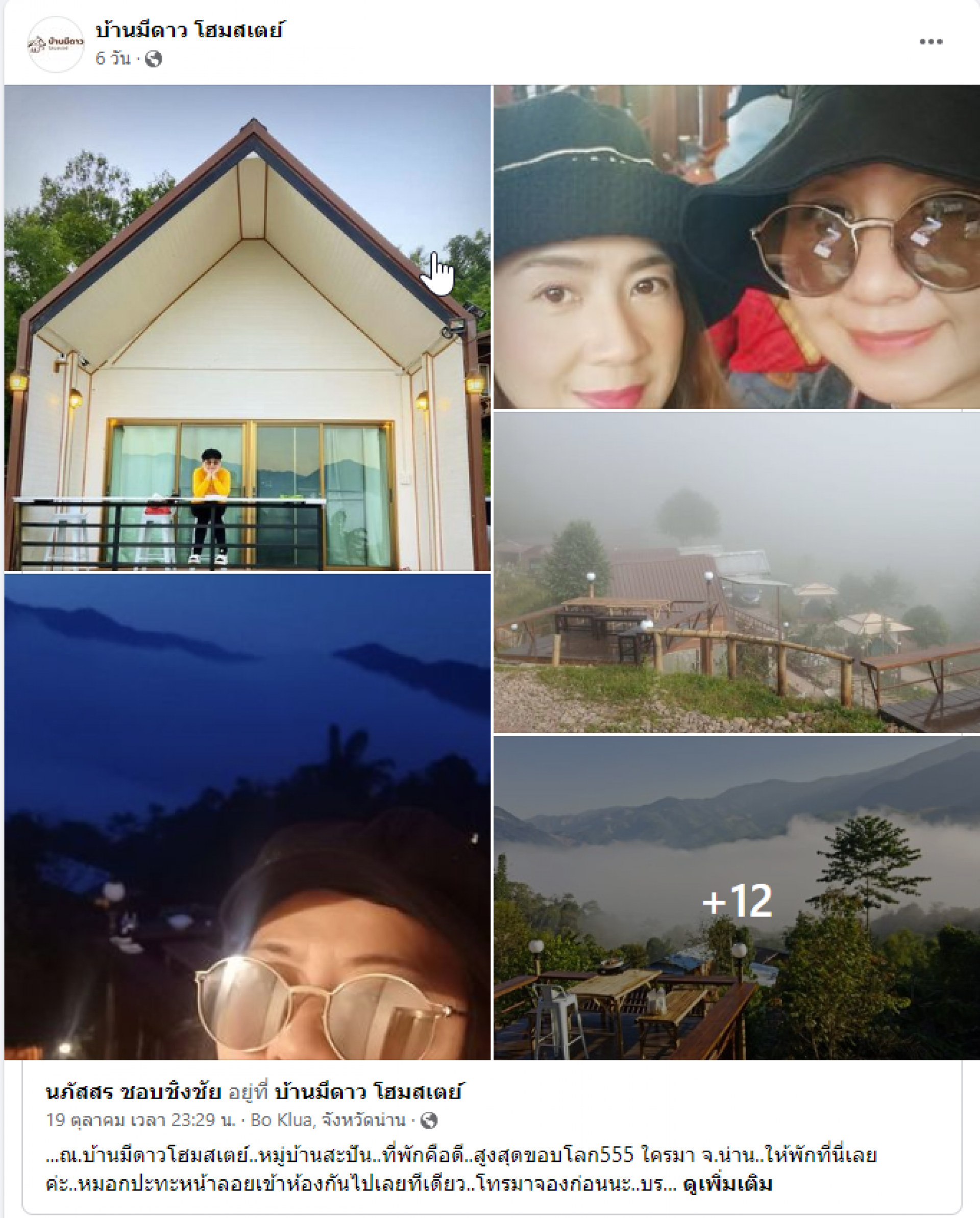Open the foggy terrace photo

click(x=736, y=573)
